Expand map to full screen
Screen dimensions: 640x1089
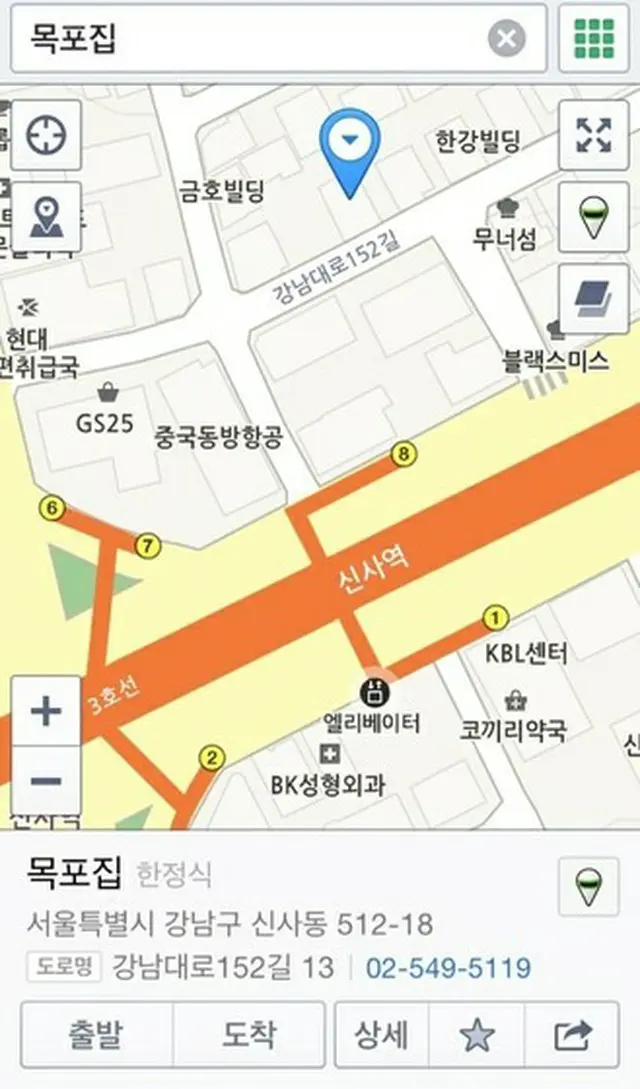point(594,135)
